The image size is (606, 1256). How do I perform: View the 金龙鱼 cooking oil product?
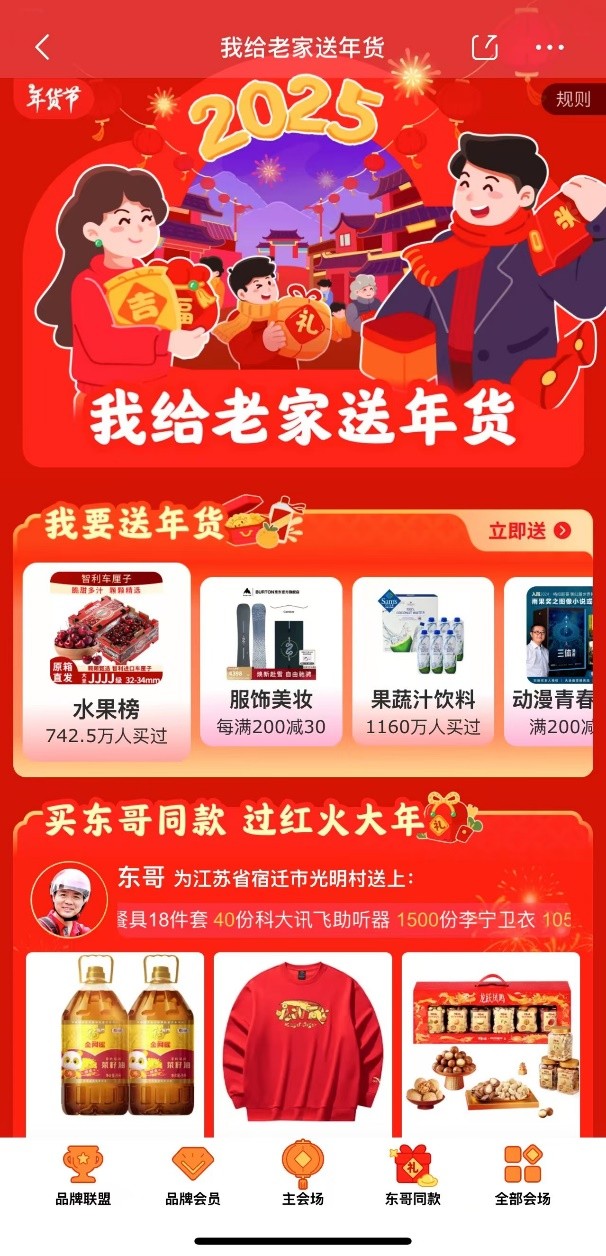pos(115,1040)
